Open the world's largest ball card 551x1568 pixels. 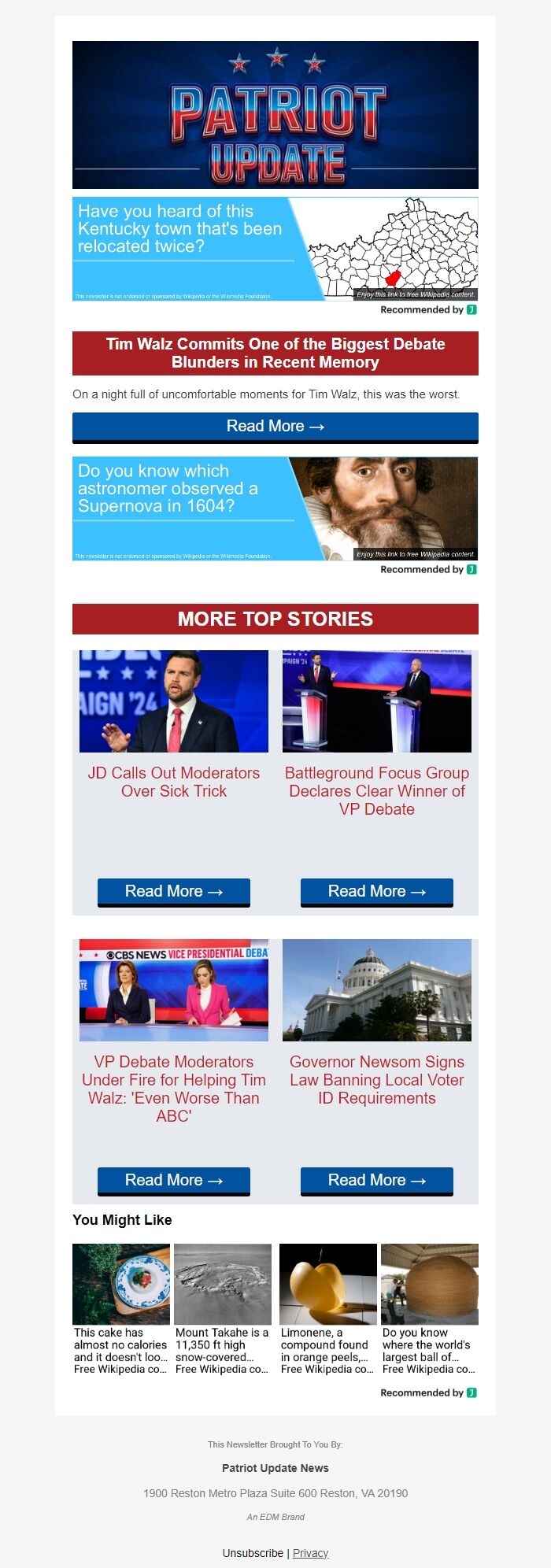pos(429,1309)
